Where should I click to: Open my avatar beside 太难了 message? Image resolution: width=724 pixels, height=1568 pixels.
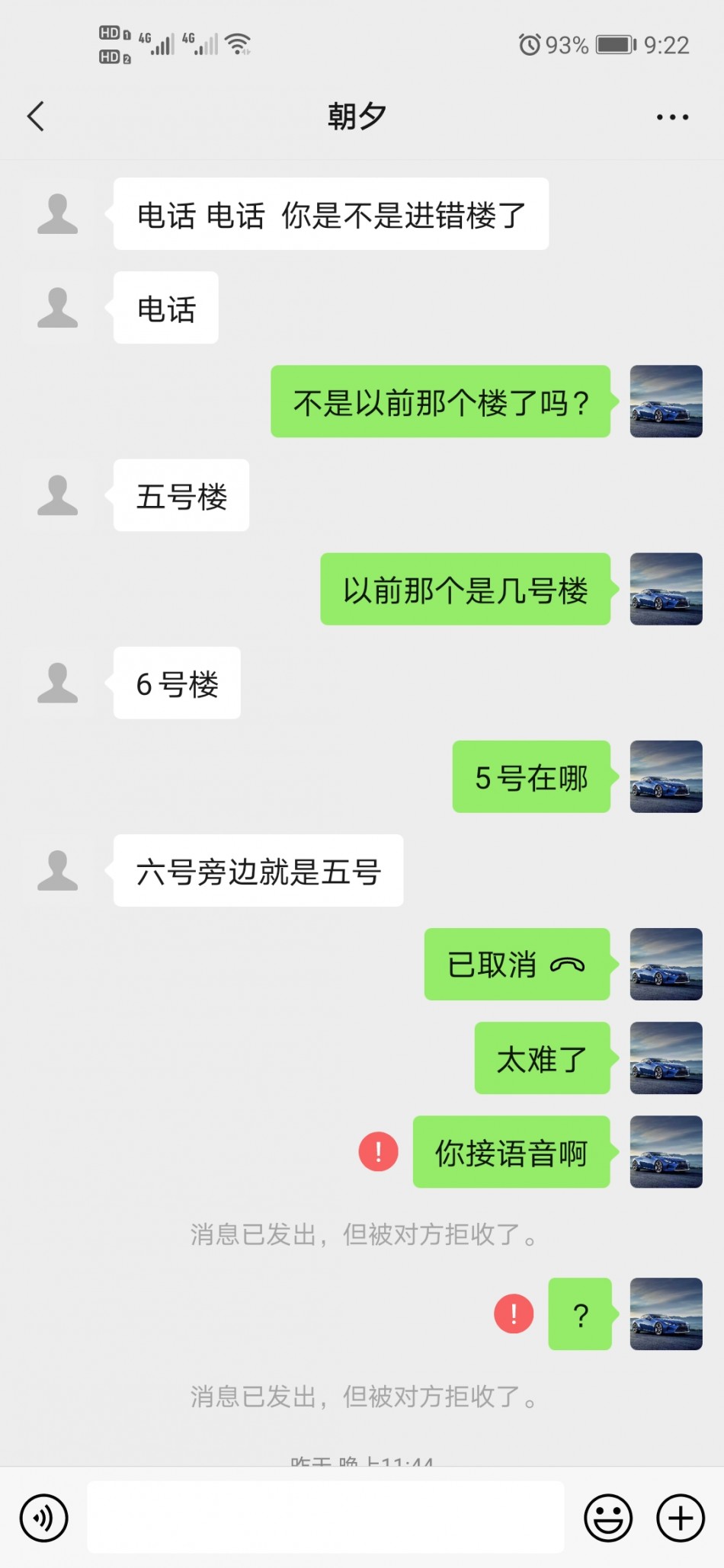pyautogui.click(x=665, y=1058)
